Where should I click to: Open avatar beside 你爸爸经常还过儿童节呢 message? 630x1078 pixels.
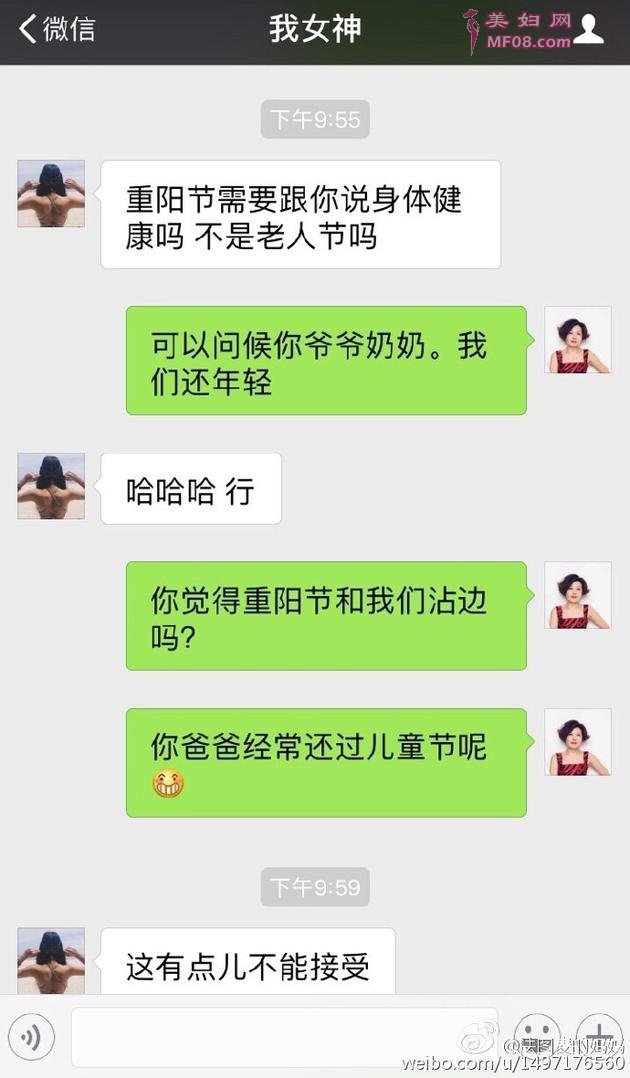pos(578,742)
